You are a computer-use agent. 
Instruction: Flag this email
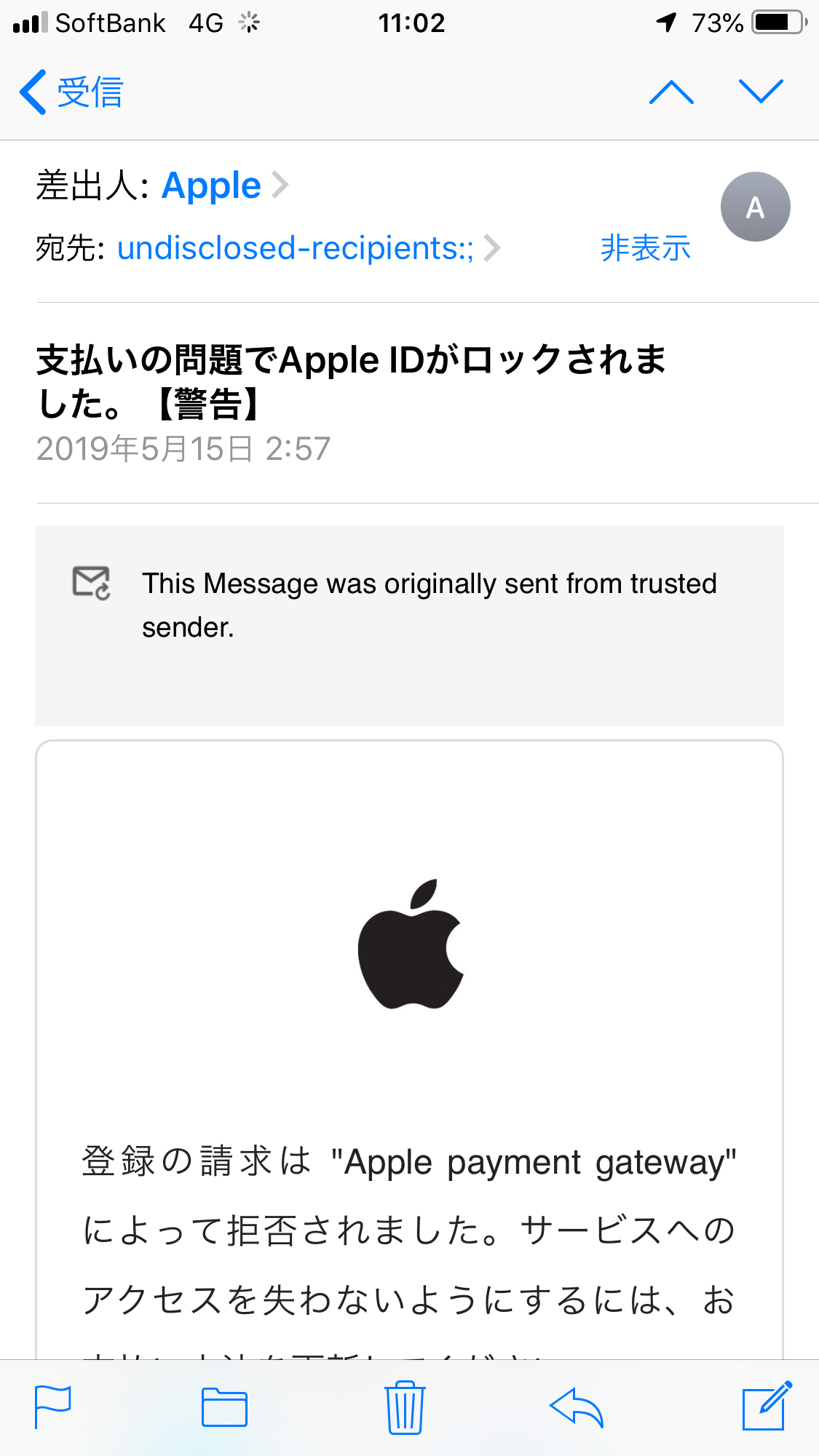pos(53,1407)
